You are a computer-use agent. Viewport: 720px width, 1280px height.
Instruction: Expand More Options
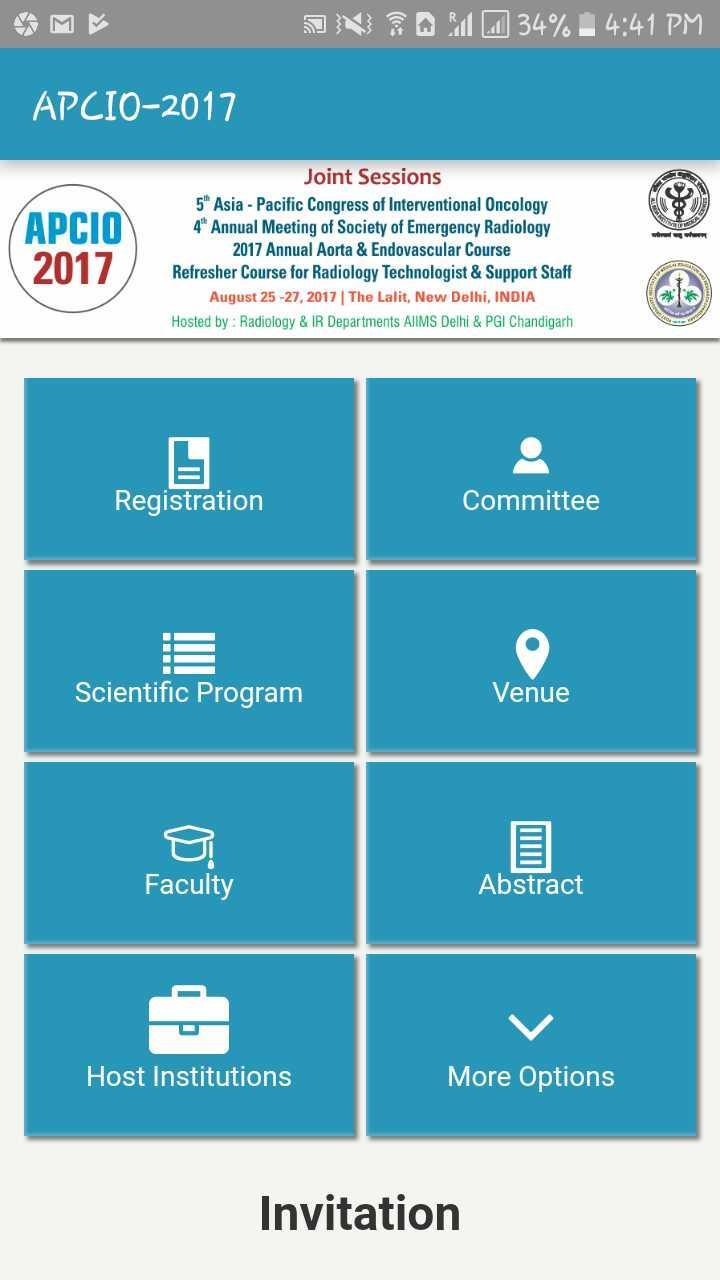pos(531,1045)
